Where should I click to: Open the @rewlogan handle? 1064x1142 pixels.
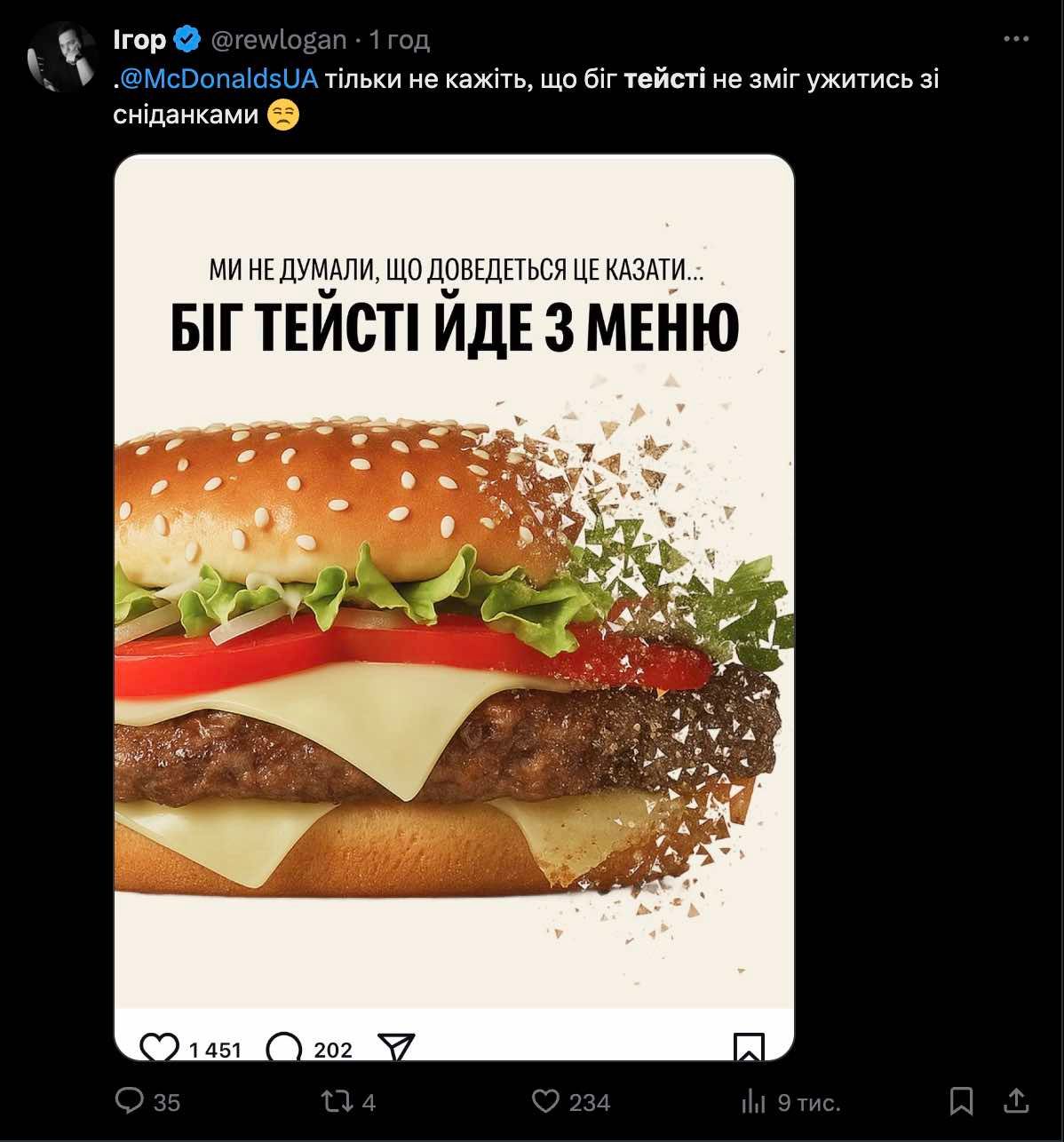[279, 40]
